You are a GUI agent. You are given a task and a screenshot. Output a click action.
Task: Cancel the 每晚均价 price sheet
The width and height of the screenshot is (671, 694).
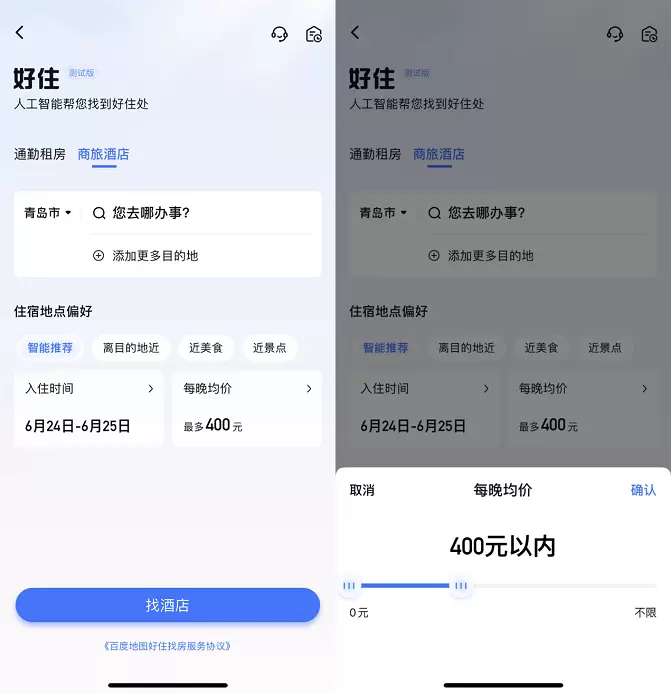pyautogui.click(x=362, y=490)
